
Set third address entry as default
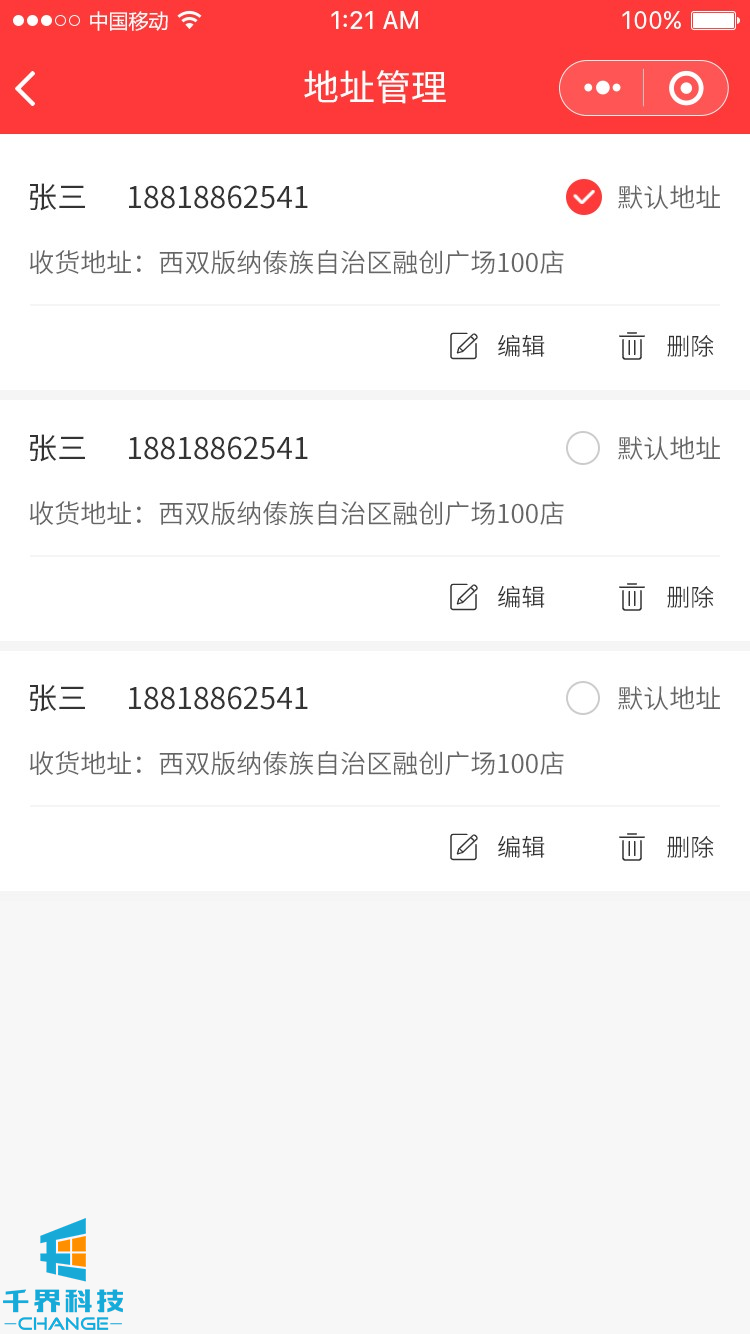point(584,698)
